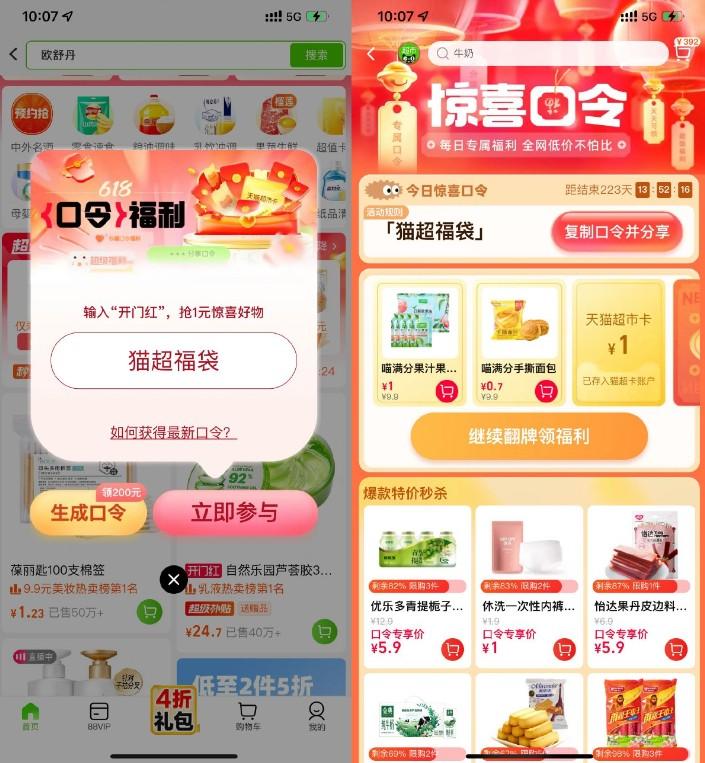The image size is (705, 763).
Task: Add 喵满分果汁果 item to cart
Action: coord(446,391)
